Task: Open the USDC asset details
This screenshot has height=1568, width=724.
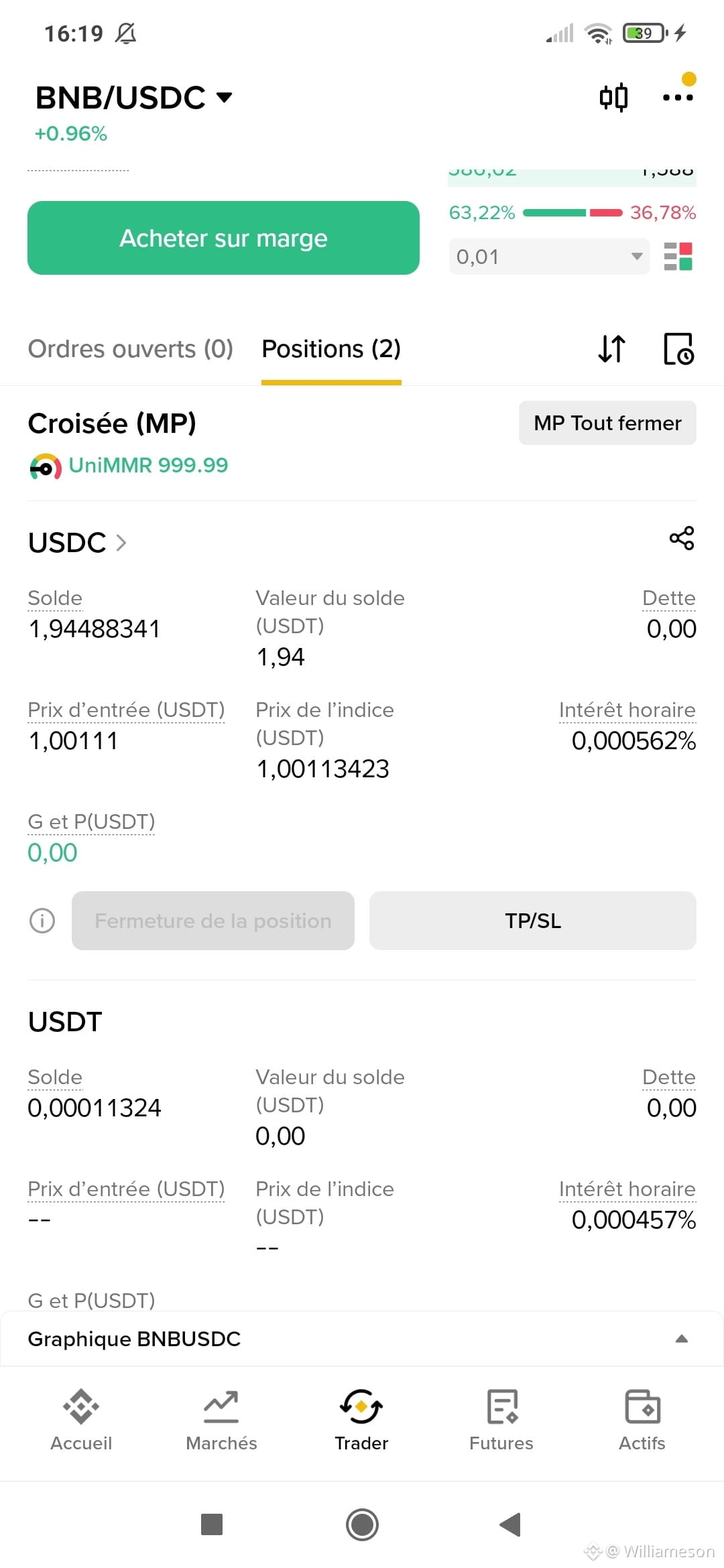Action: (77, 543)
